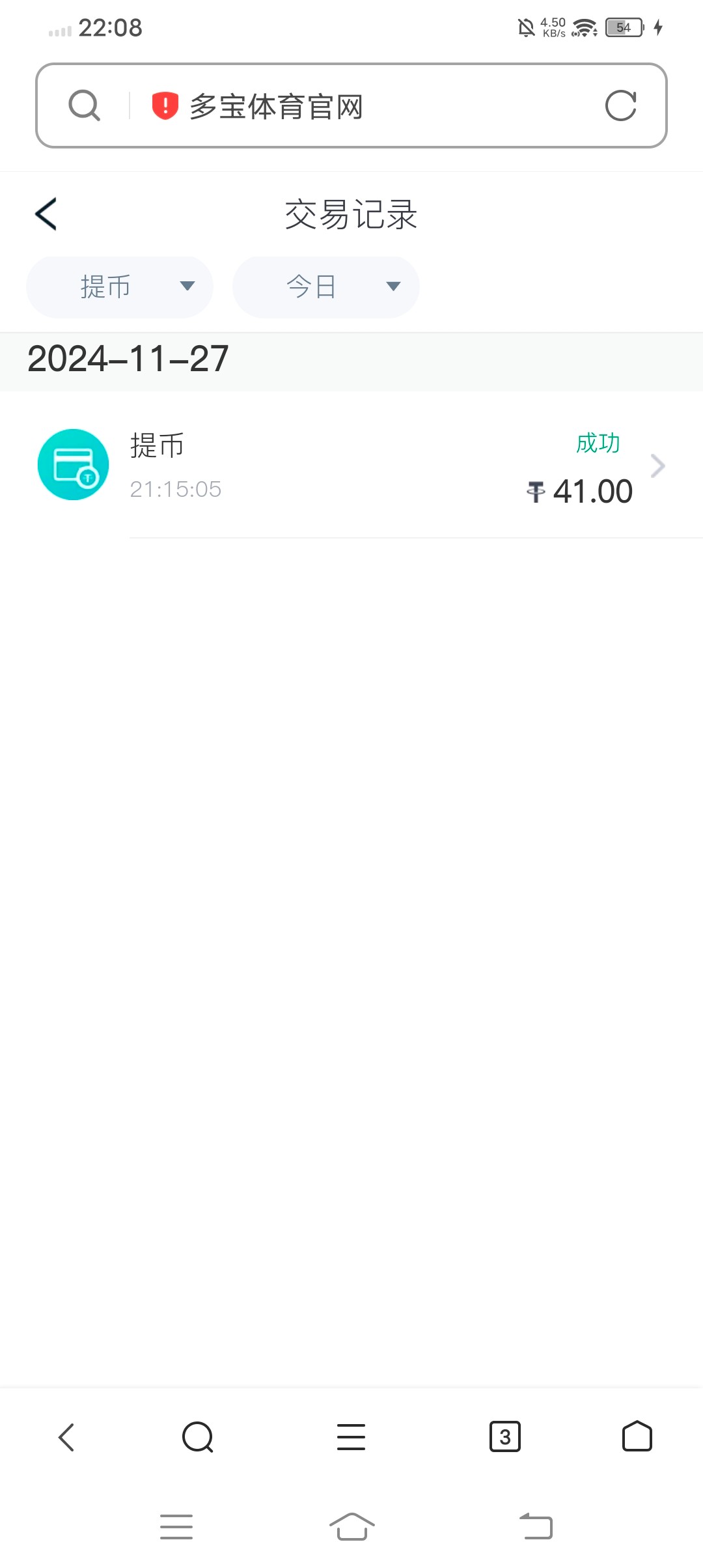
Task: Expand the 提币 transaction type dropdown
Action: pyautogui.click(x=120, y=287)
